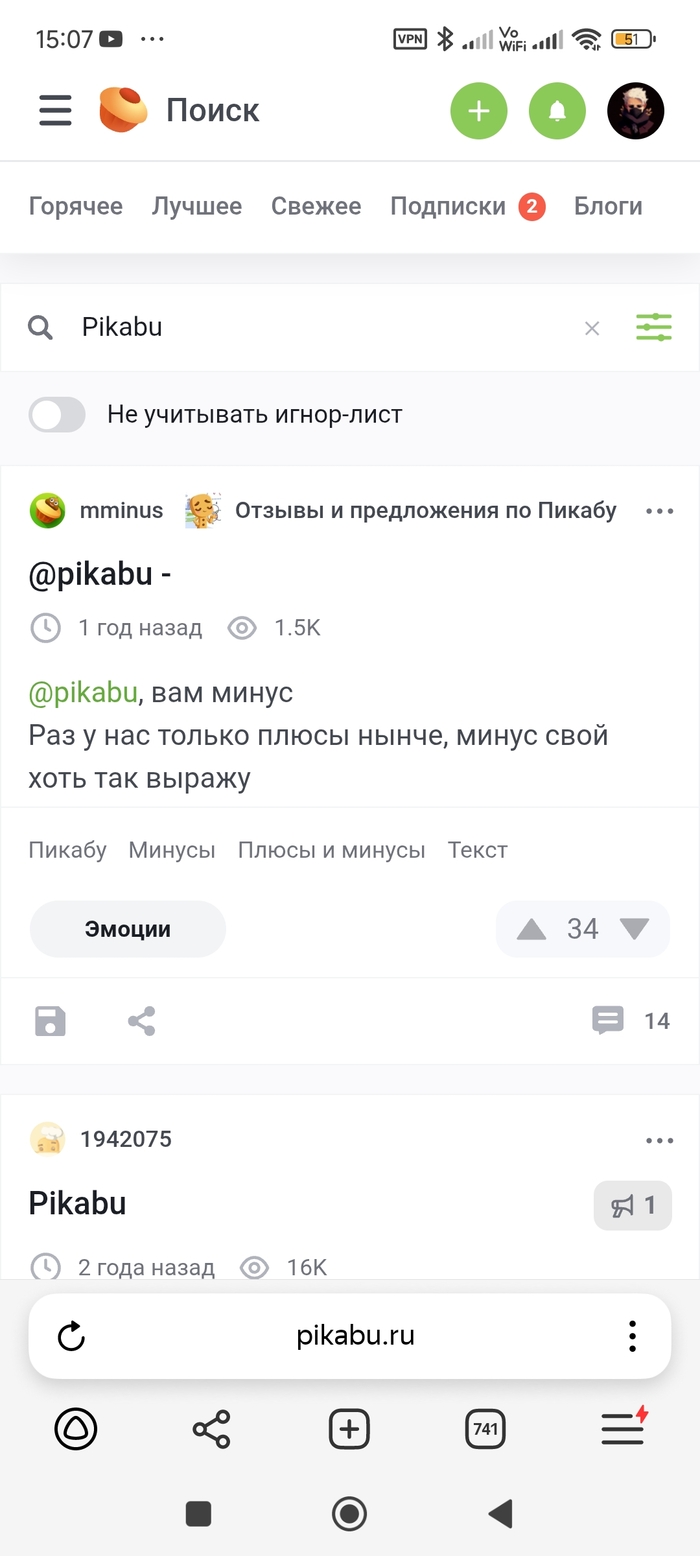The image size is (700, 1556).
Task: Create a new post with plus button
Action: [479, 111]
